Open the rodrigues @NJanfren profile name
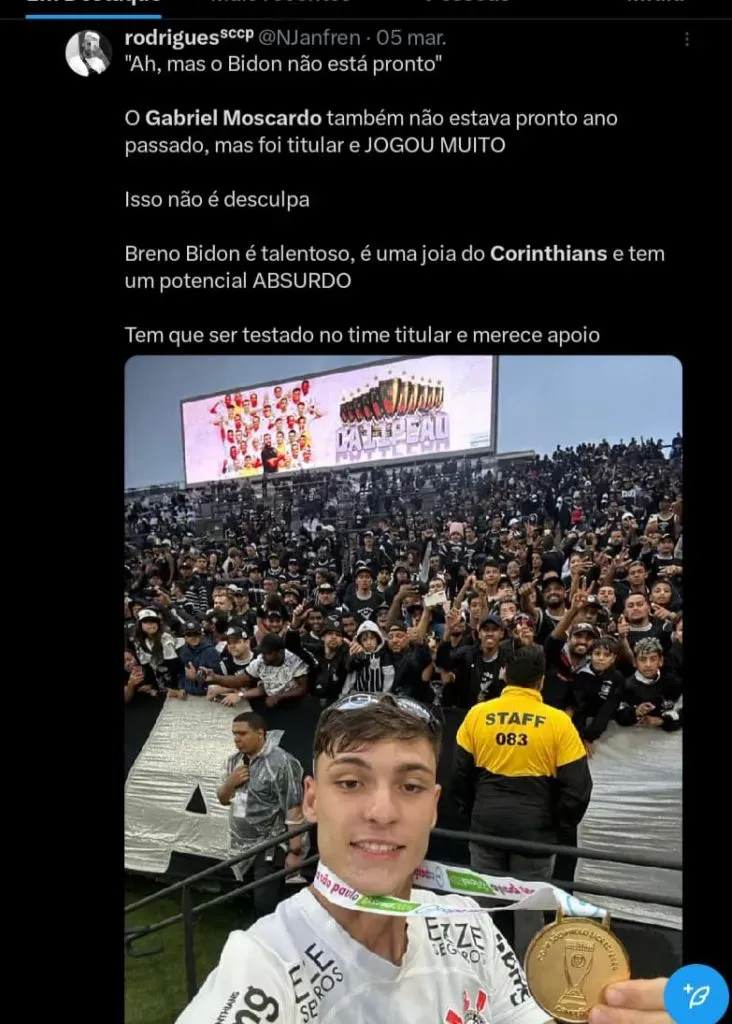Screen dimensions: 732x1024 [x=188, y=39]
